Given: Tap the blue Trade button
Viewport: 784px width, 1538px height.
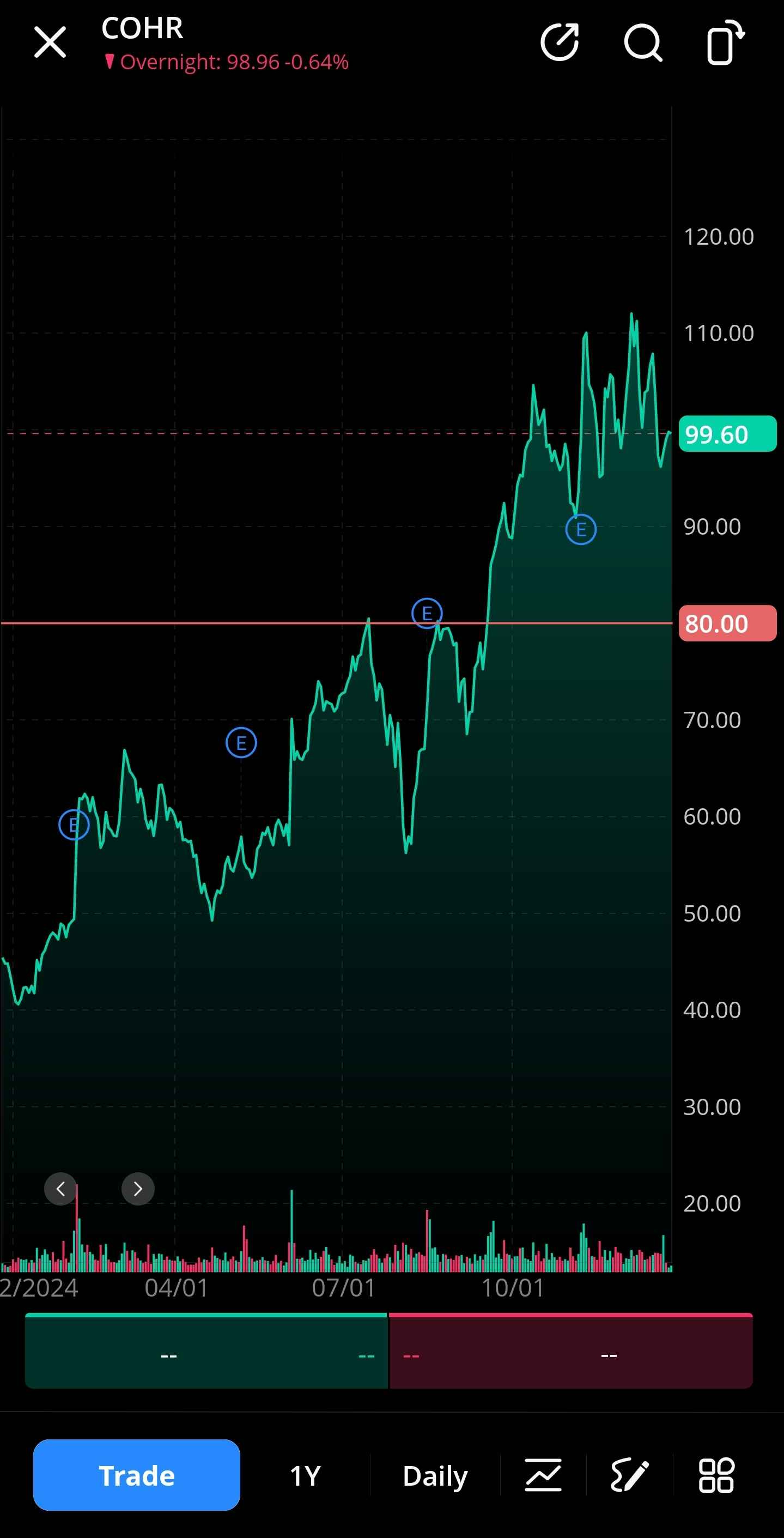Looking at the screenshot, I should [137, 1475].
